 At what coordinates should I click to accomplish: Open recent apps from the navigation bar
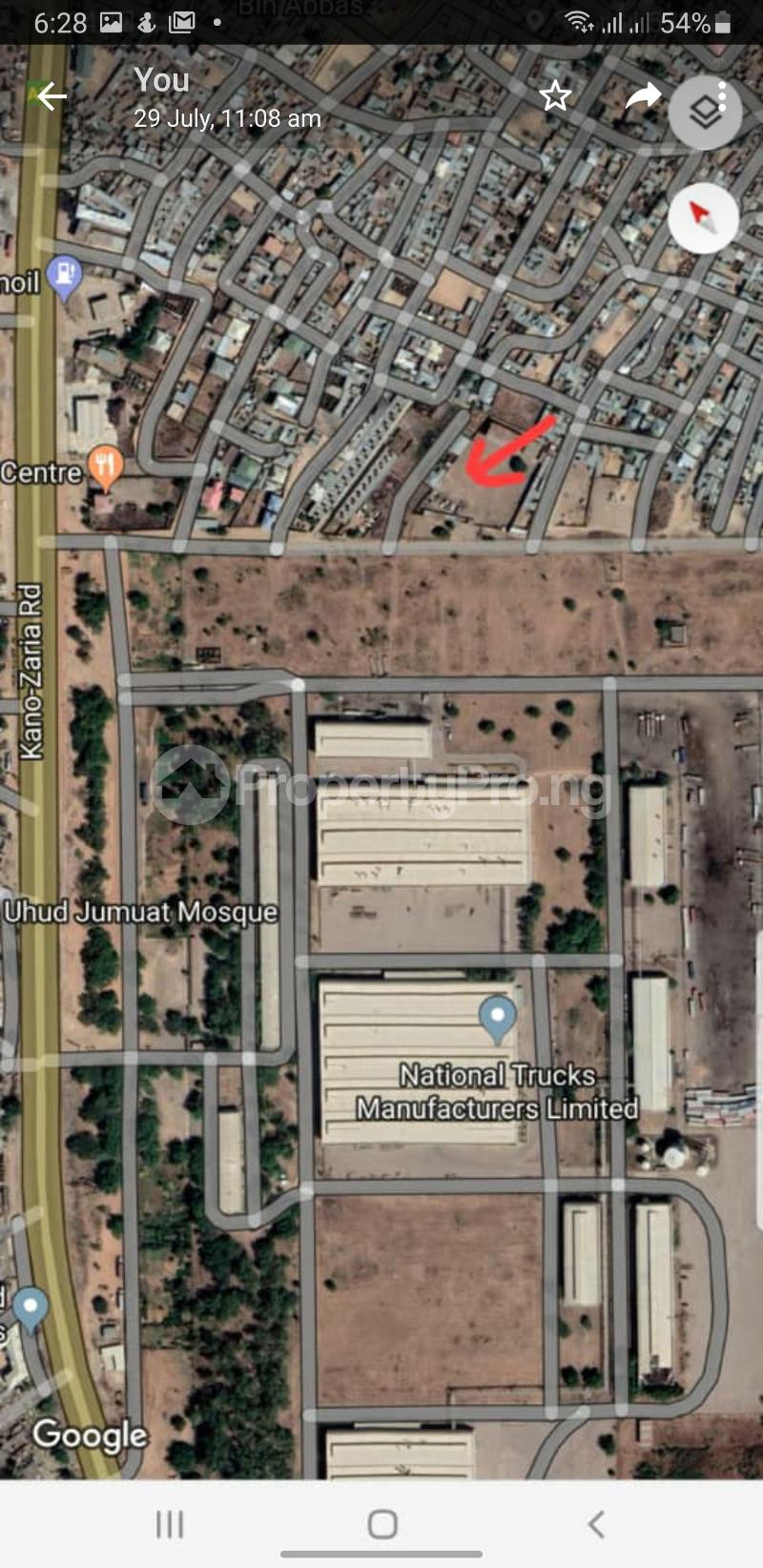click(170, 1523)
